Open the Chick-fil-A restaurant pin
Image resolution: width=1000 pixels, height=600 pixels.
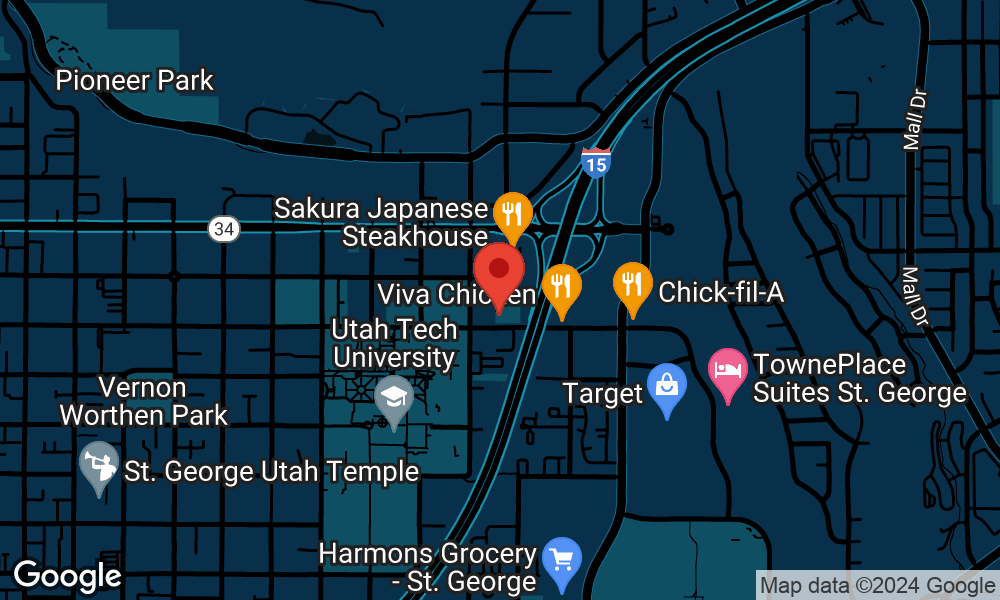tap(632, 285)
